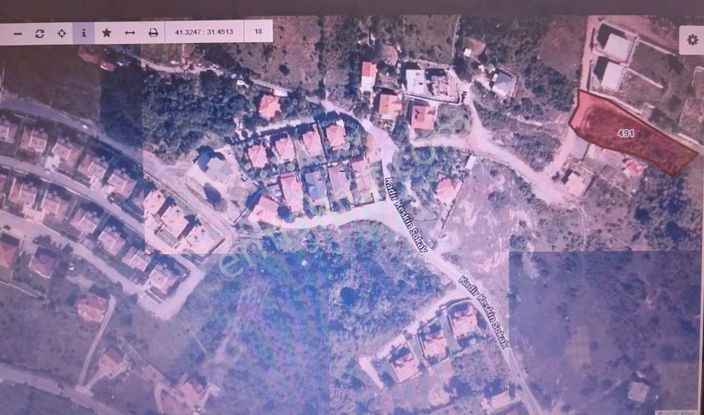This screenshot has width=704, height=415.
Task: Refresh the map view
Action: point(39,33)
